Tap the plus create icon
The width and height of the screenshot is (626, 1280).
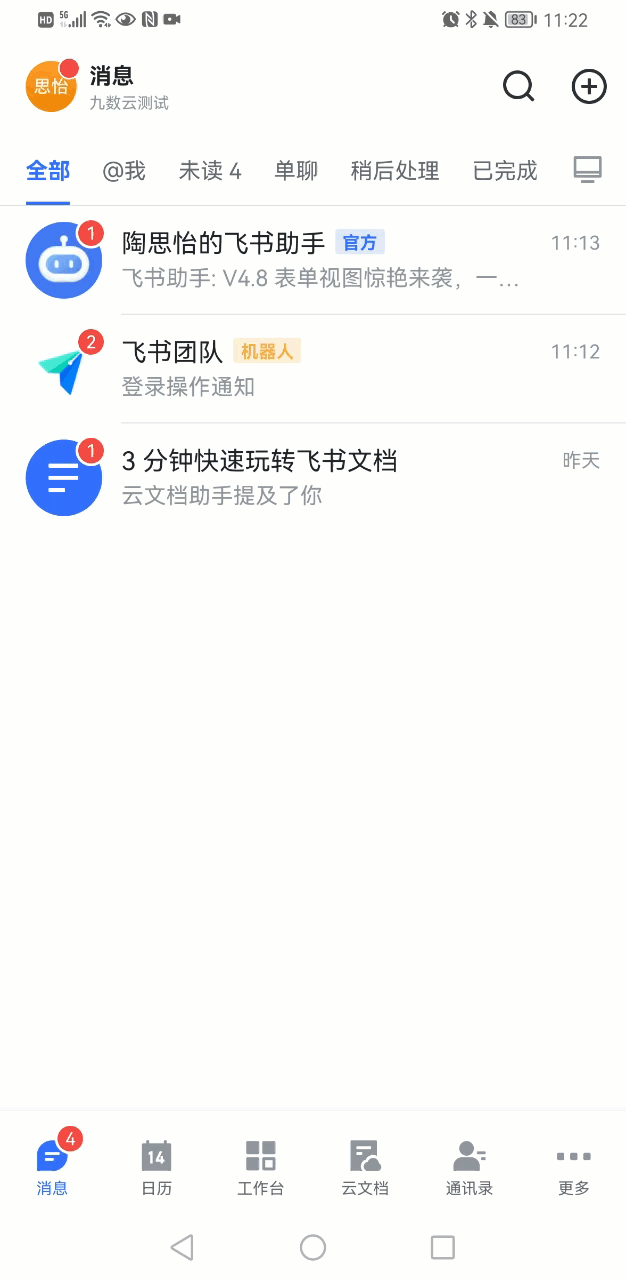click(589, 87)
